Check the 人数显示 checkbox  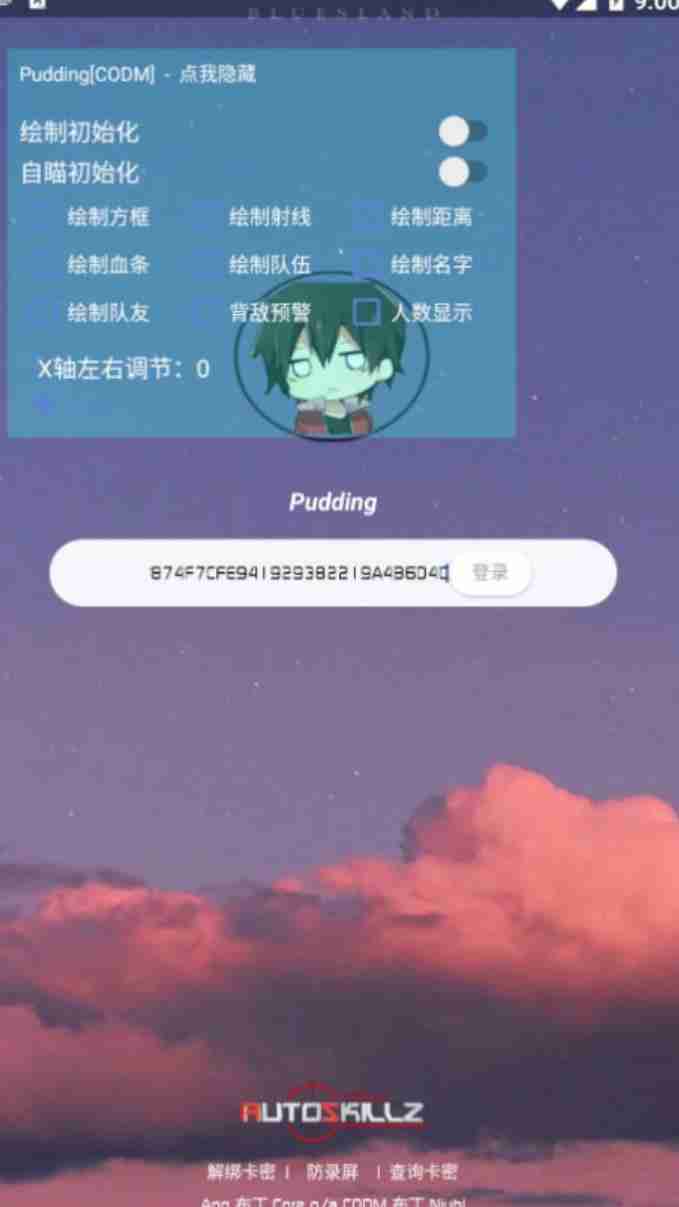point(368,313)
